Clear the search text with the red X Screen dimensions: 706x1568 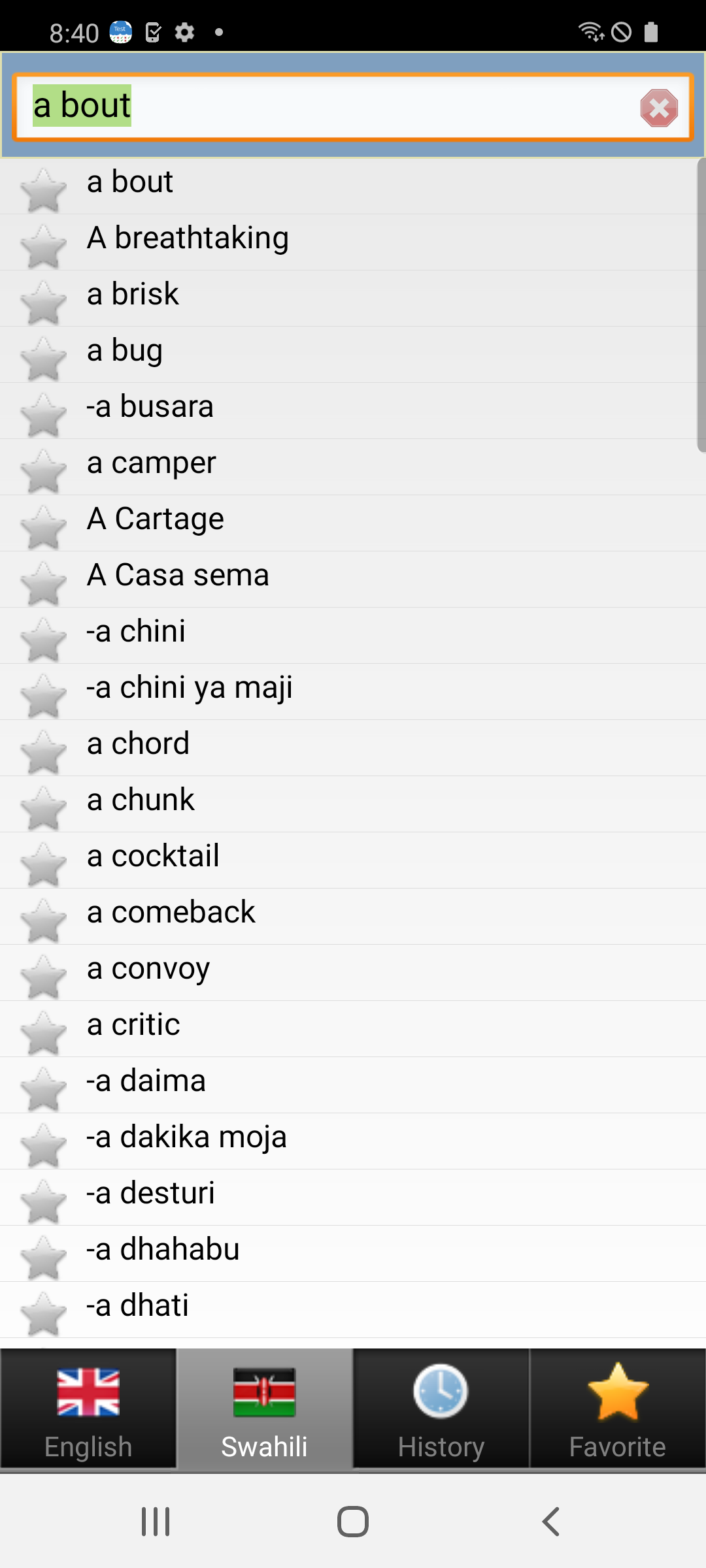[659, 108]
